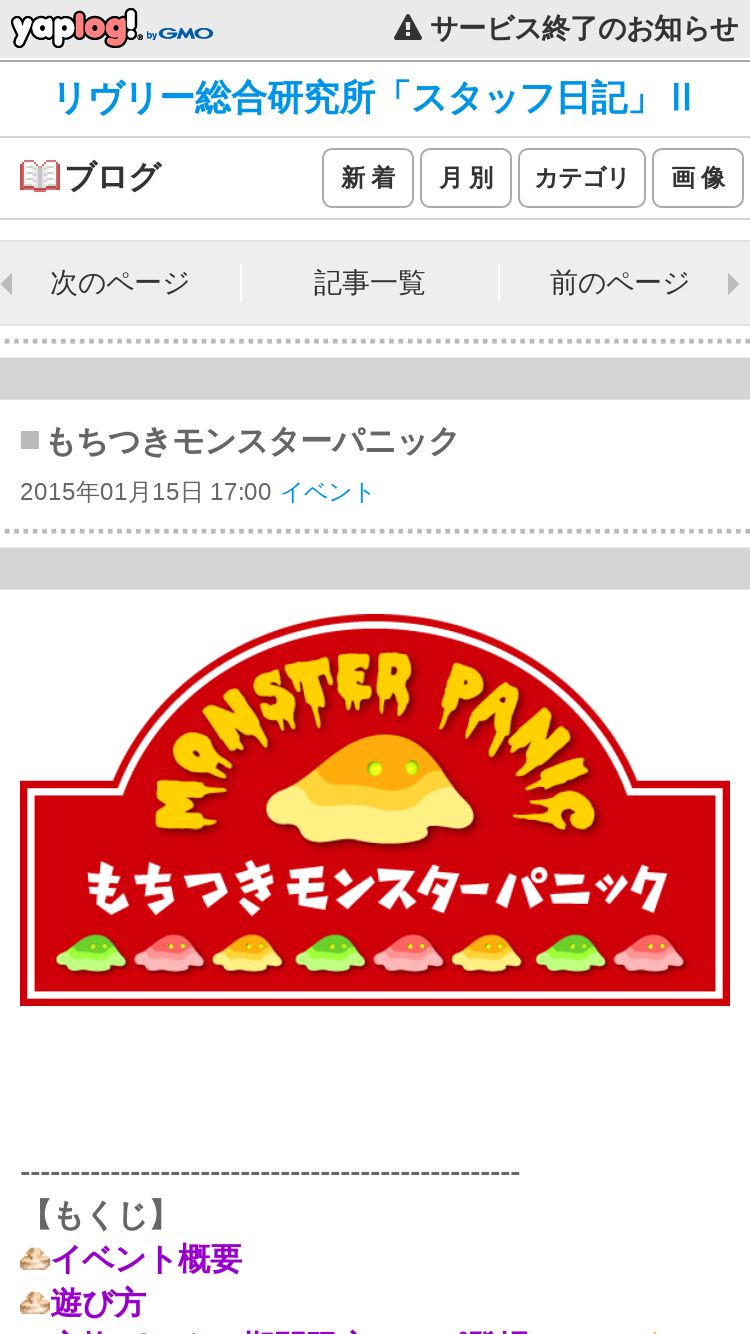Open the 画像 button
Screen dimensions: 750x1334
(697, 178)
